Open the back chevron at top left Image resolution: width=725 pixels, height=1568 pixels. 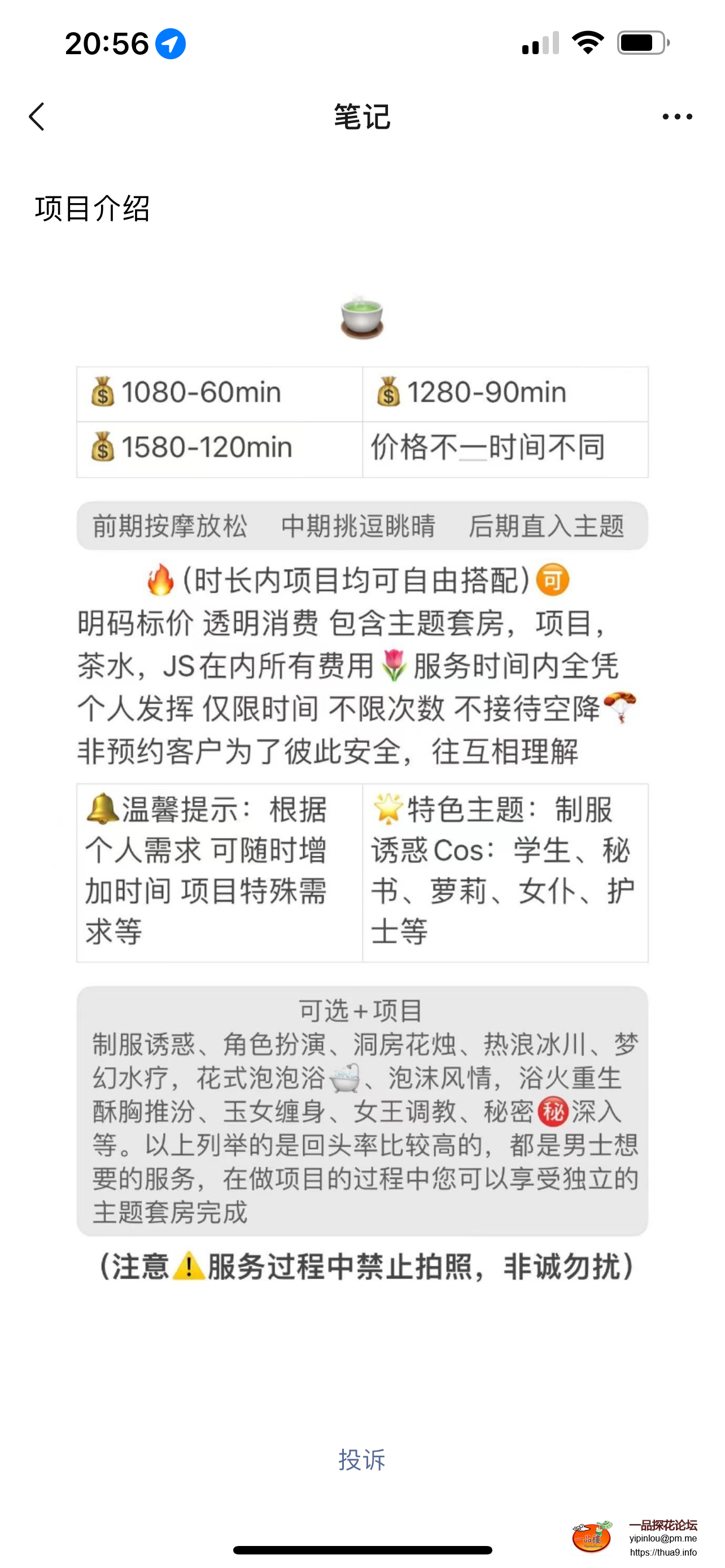(37, 116)
